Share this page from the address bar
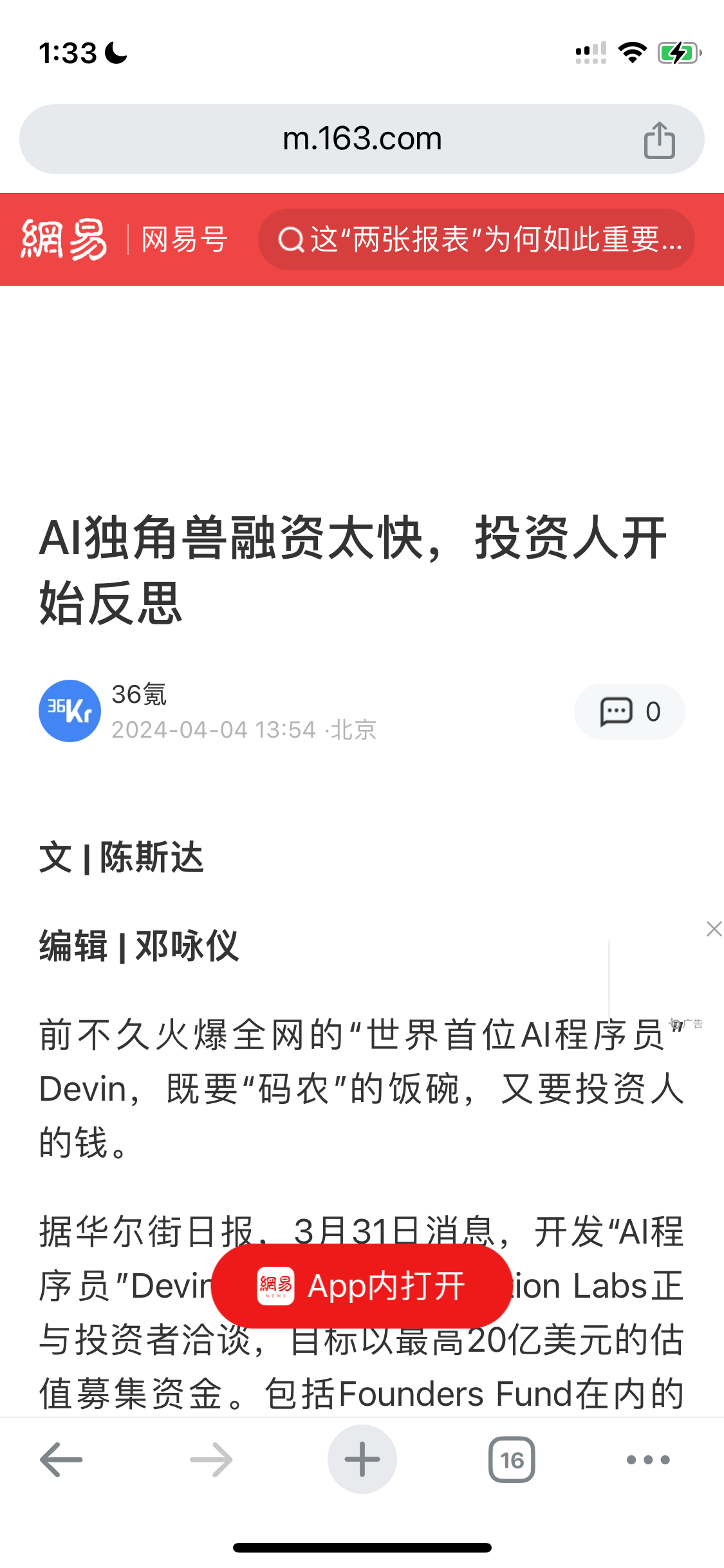The image size is (724, 1568). (x=660, y=140)
